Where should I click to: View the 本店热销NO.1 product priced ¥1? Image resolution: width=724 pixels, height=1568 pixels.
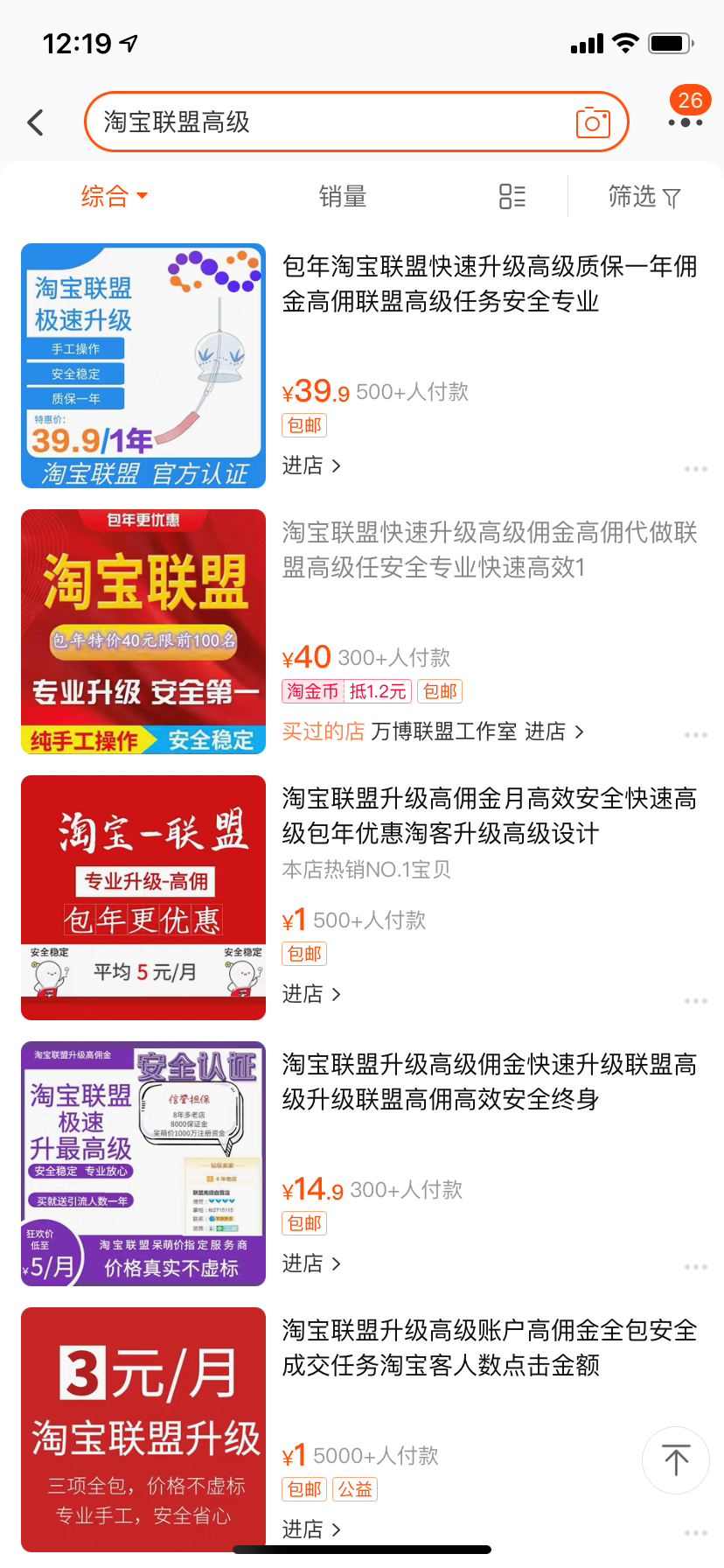click(490, 815)
